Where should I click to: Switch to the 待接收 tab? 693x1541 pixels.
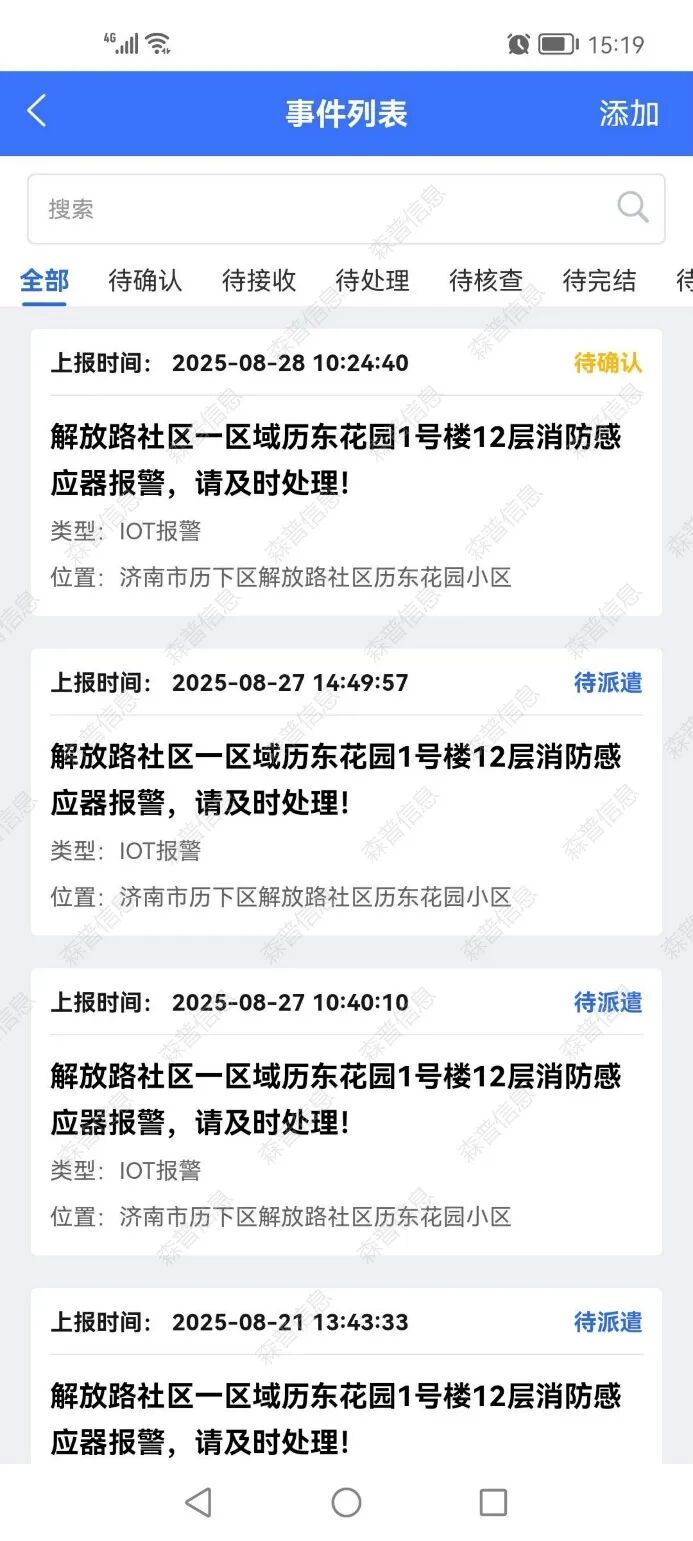point(259,281)
